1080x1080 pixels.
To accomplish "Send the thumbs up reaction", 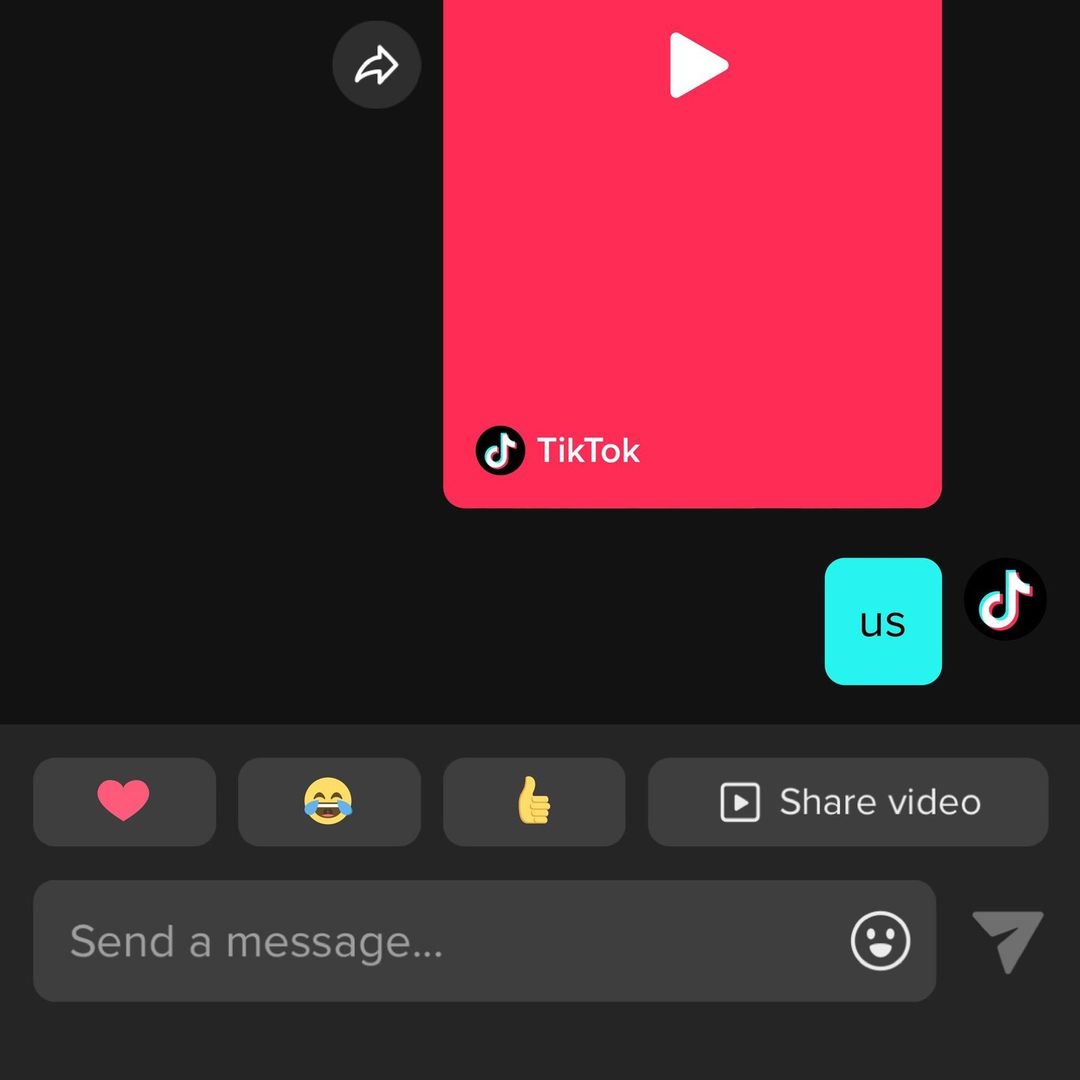I will click(x=534, y=802).
